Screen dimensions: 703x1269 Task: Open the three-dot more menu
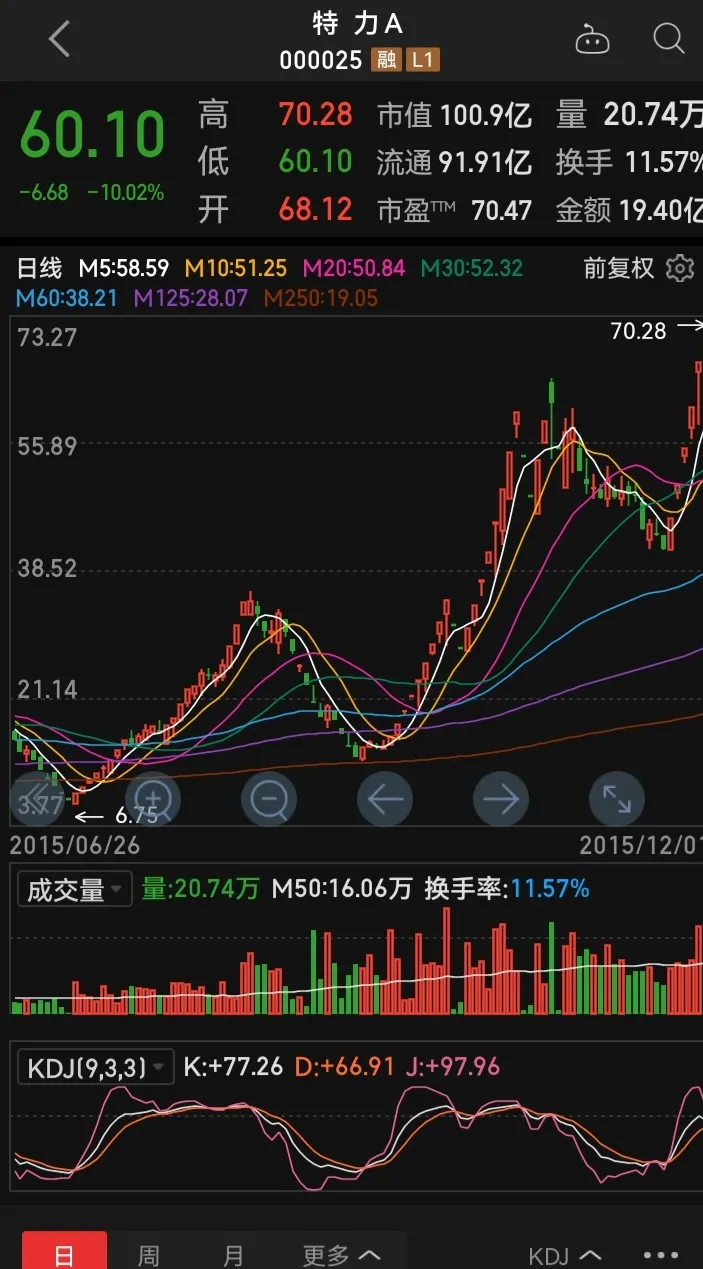pos(661,1254)
